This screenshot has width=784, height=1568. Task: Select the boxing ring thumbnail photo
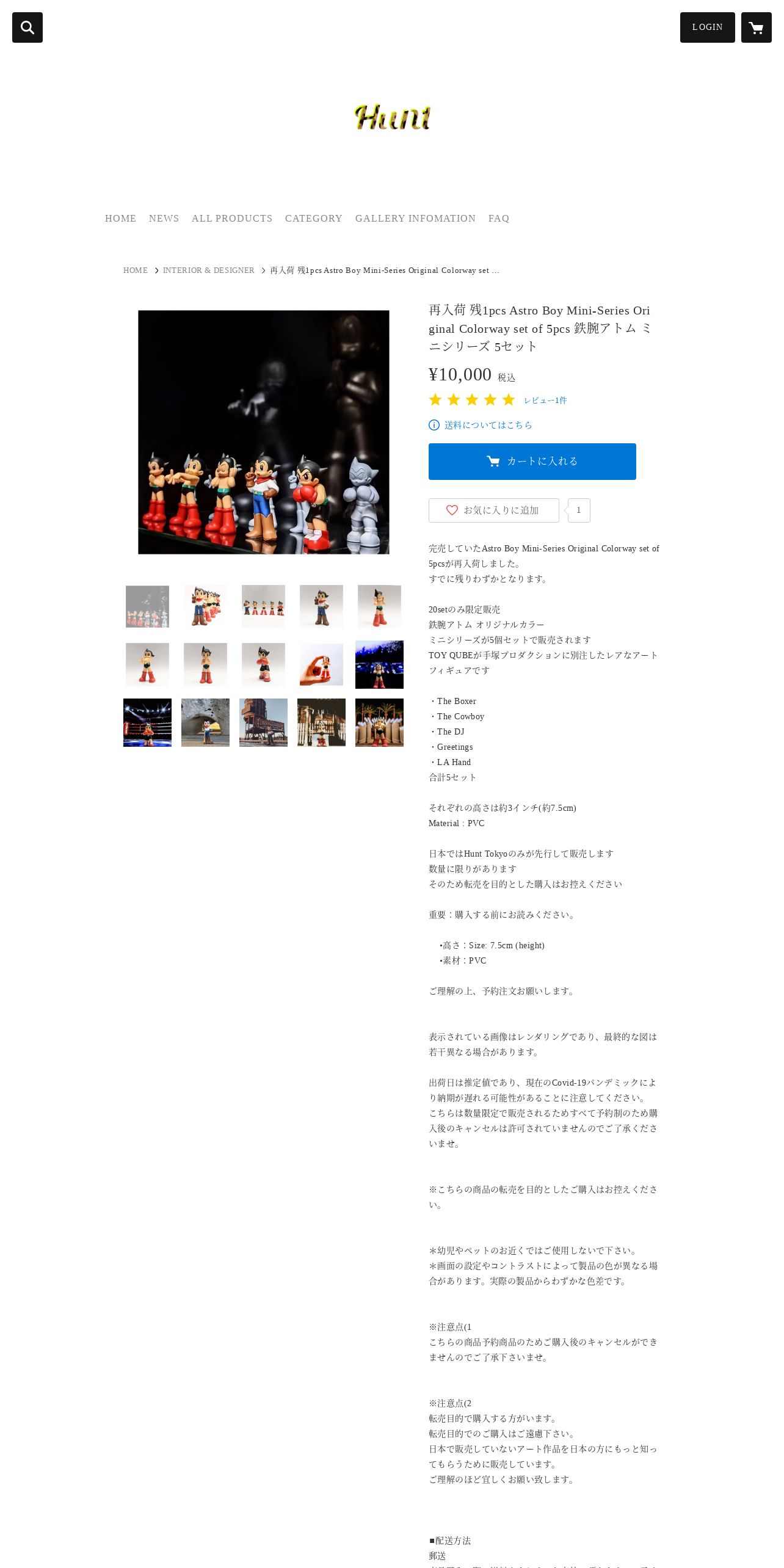147,722
